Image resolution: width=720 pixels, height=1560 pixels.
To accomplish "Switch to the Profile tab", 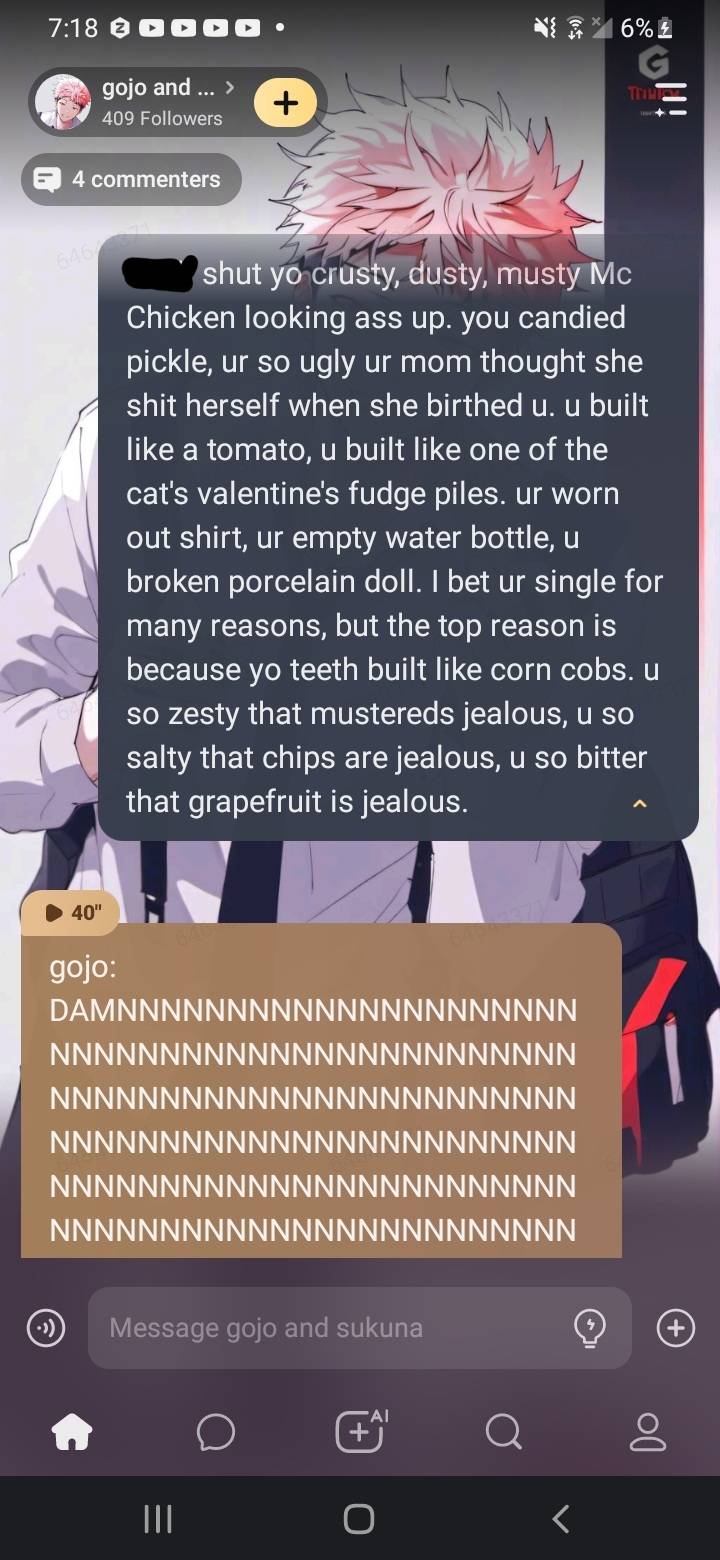I will (647, 1433).
